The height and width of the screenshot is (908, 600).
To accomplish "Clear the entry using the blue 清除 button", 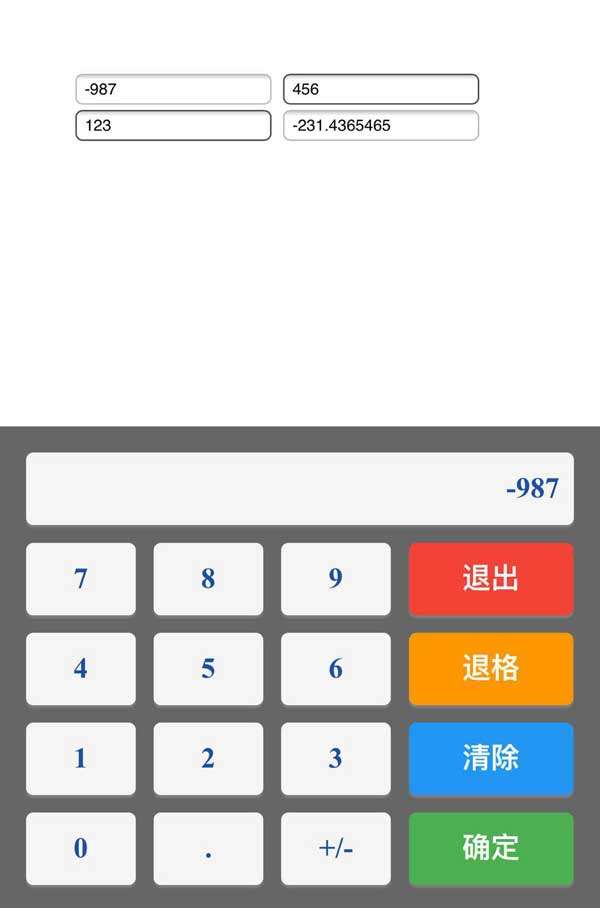I will (x=491, y=758).
